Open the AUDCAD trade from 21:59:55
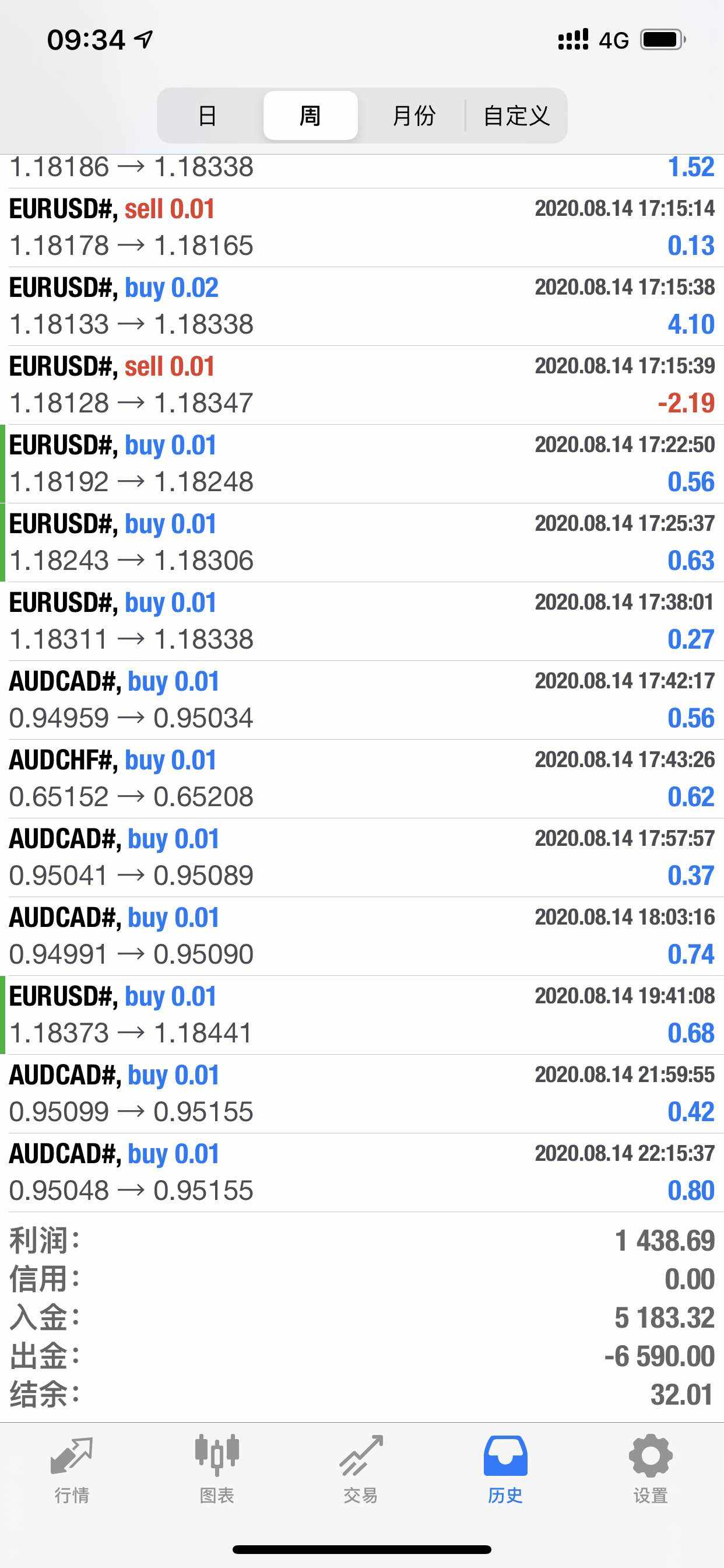The height and width of the screenshot is (1568, 724). tap(362, 1094)
